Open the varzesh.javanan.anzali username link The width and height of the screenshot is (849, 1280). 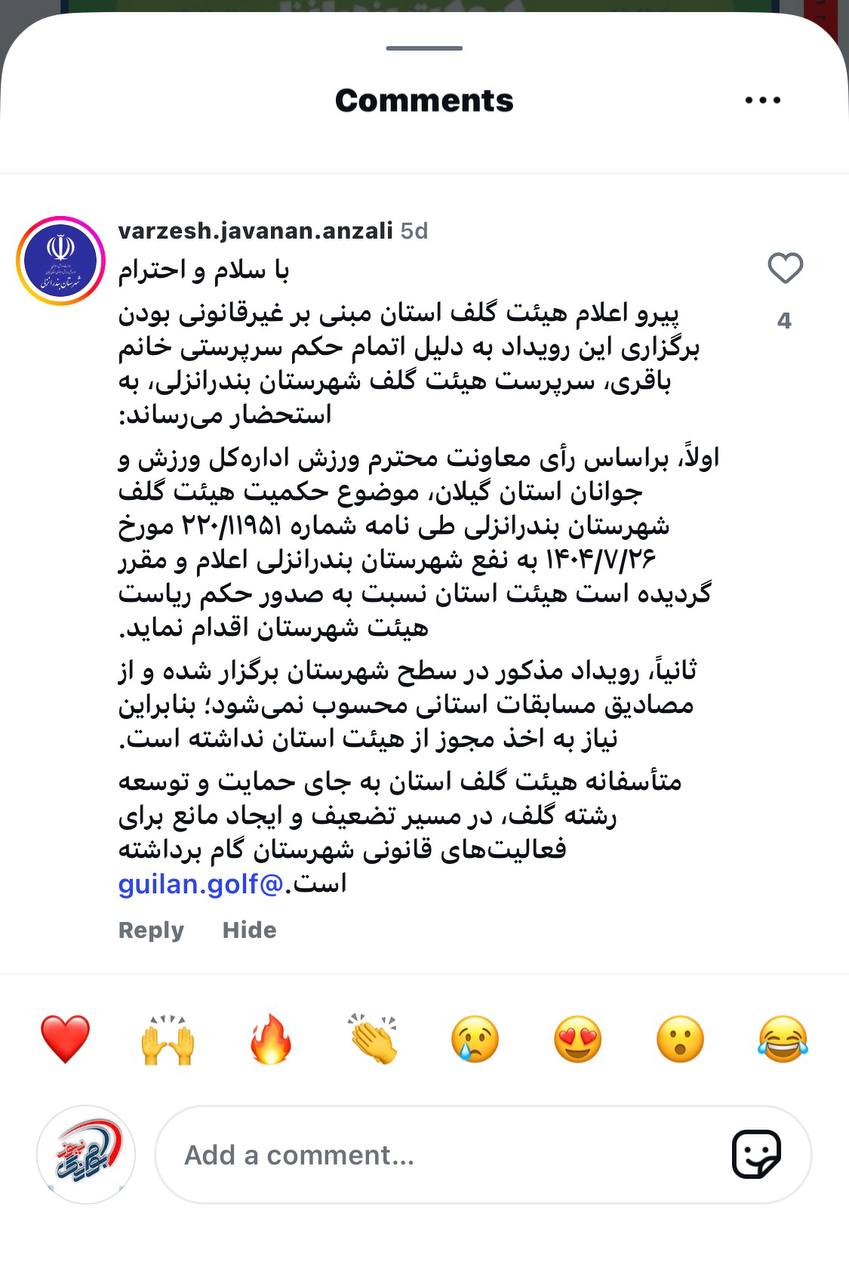pyautogui.click(x=255, y=231)
